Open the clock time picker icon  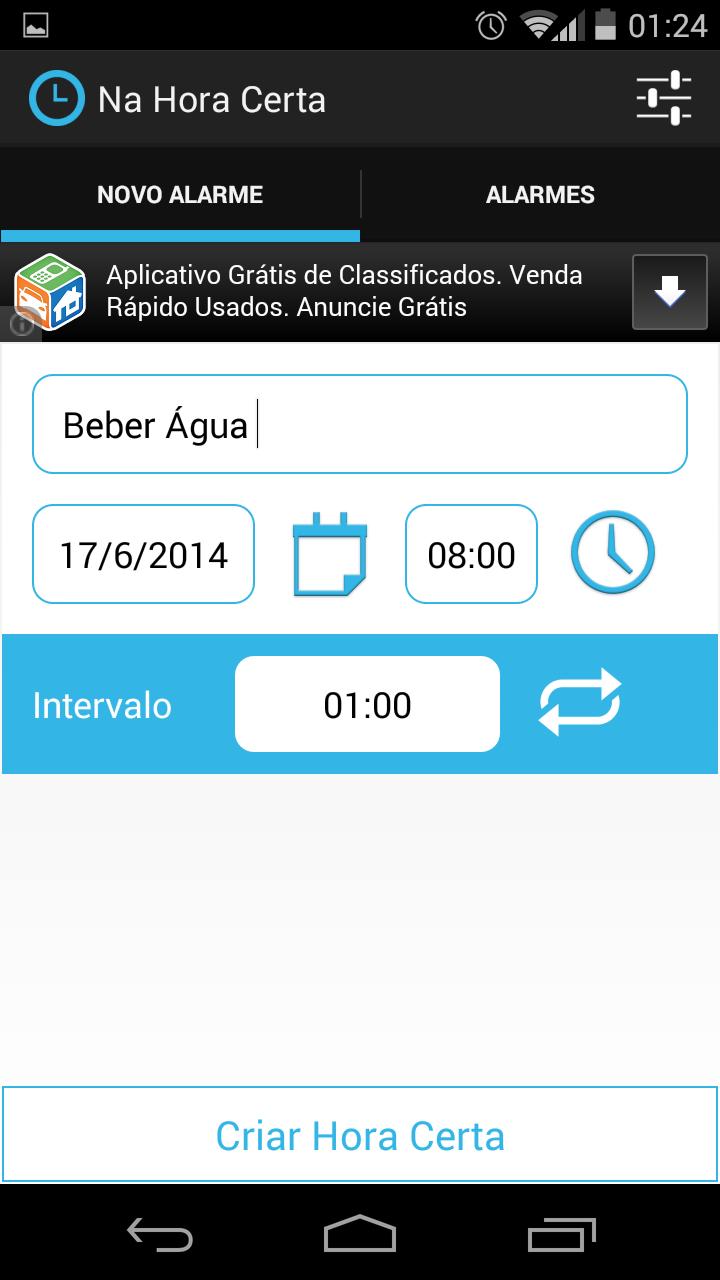[612, 553]
